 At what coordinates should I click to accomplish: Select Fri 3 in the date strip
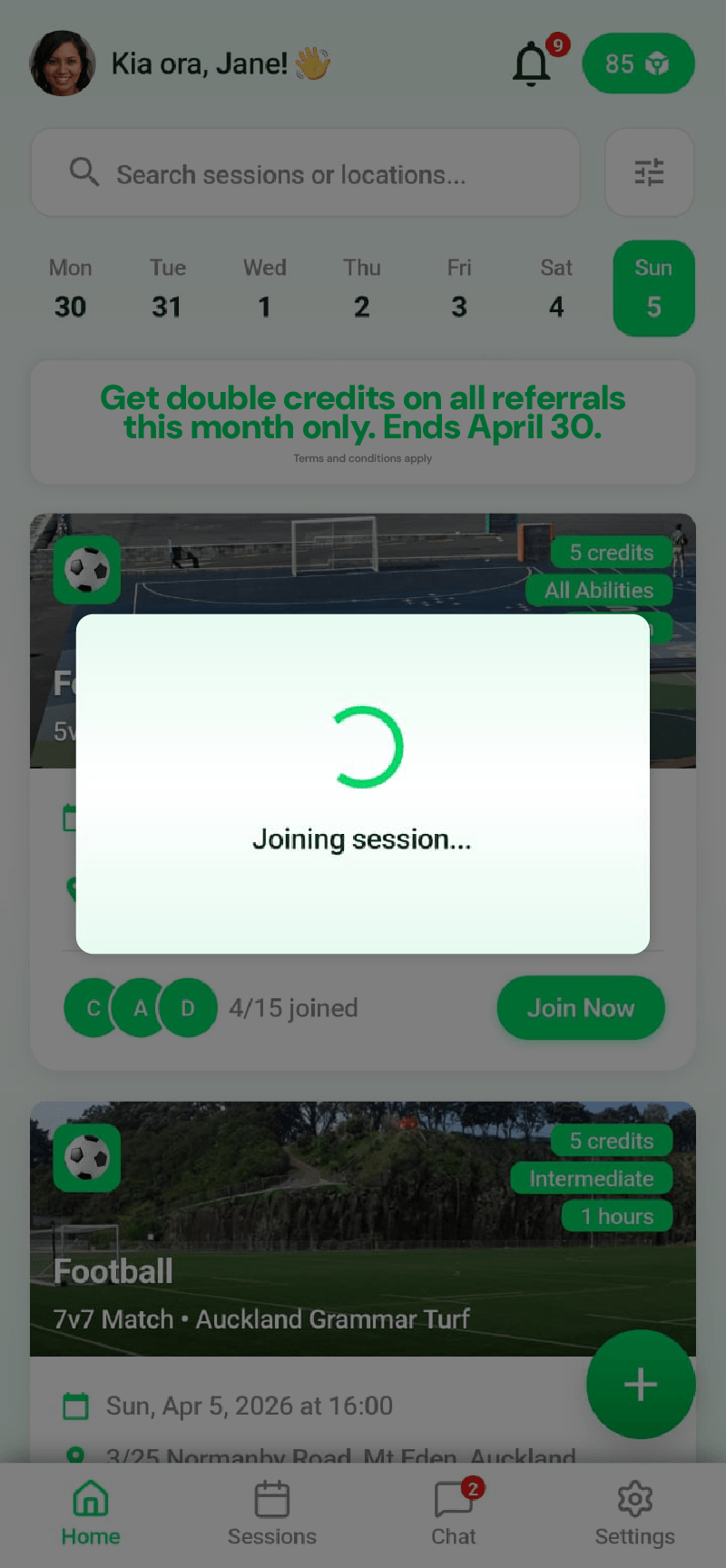[x=458, y=289]
